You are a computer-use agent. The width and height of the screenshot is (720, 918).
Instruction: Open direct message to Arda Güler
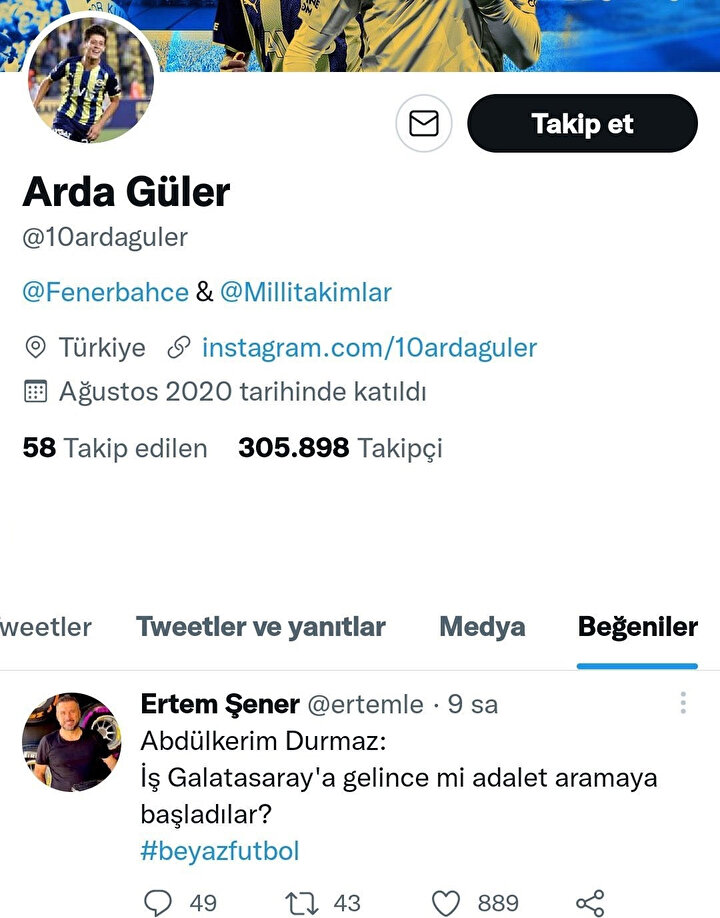(424, 123)
